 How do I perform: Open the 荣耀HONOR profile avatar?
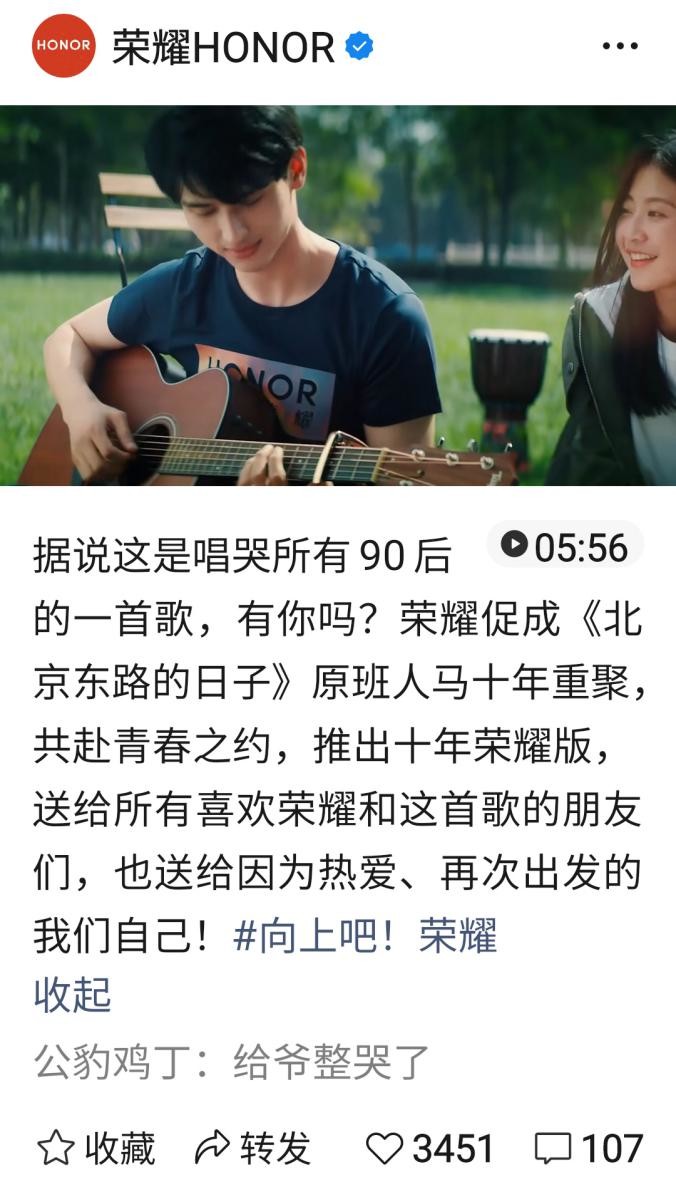63,46
